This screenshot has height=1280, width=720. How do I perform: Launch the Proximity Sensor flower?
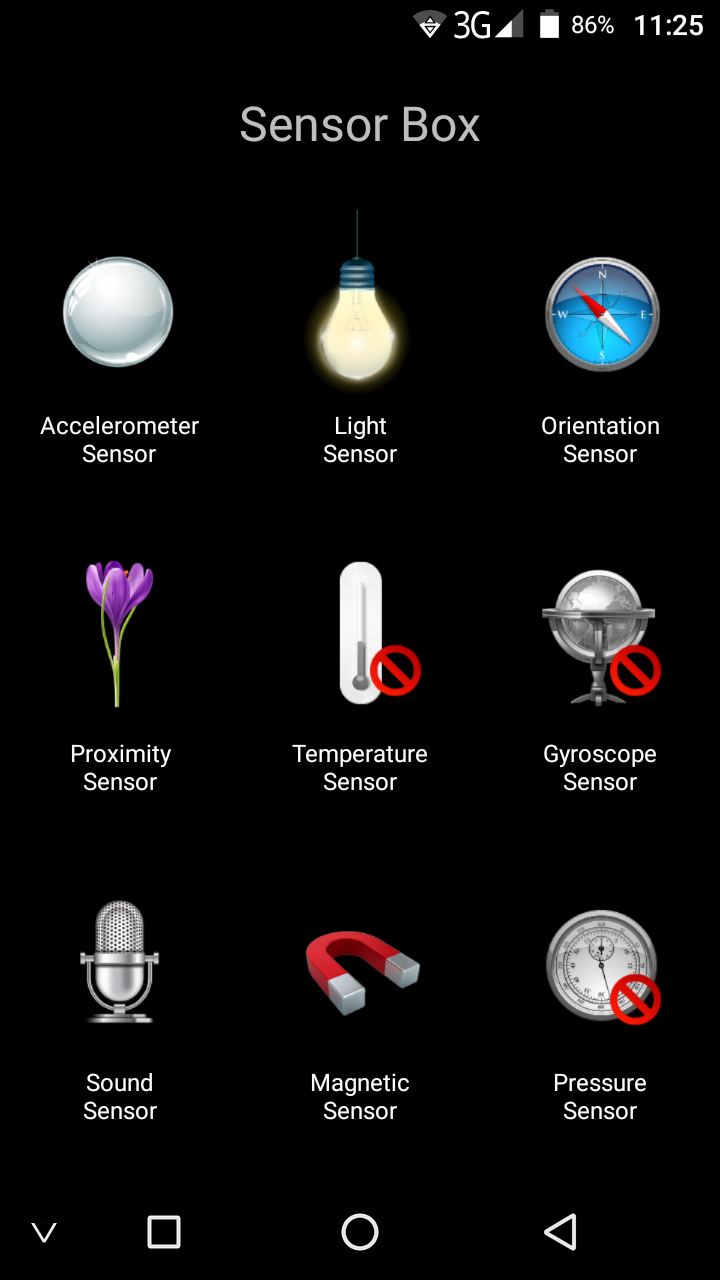coord(119,633)
